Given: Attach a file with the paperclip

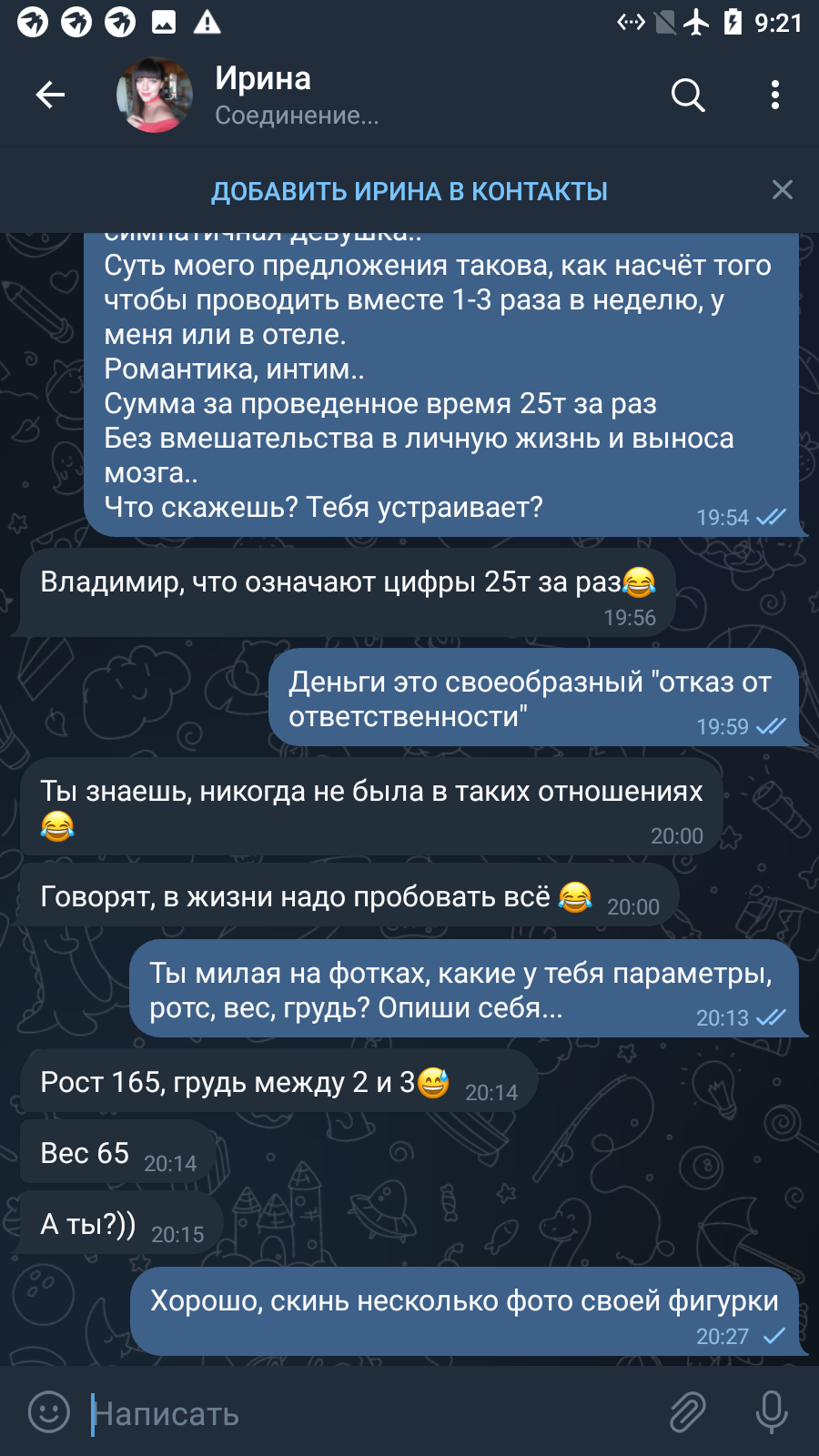Looking at the screenshot, I should [x=688, y=1412].
